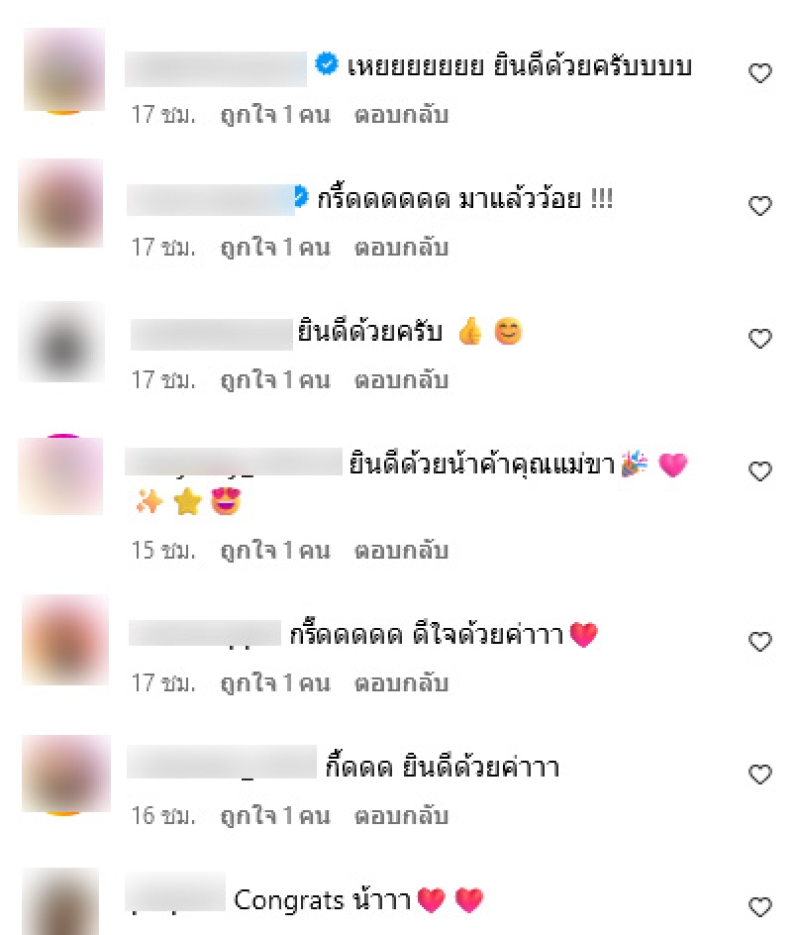View who liked "เหยยยยยยย ยินดีด้วยครับบบบ"
This screenshot has width=800, height=935.
coord(275,115)
